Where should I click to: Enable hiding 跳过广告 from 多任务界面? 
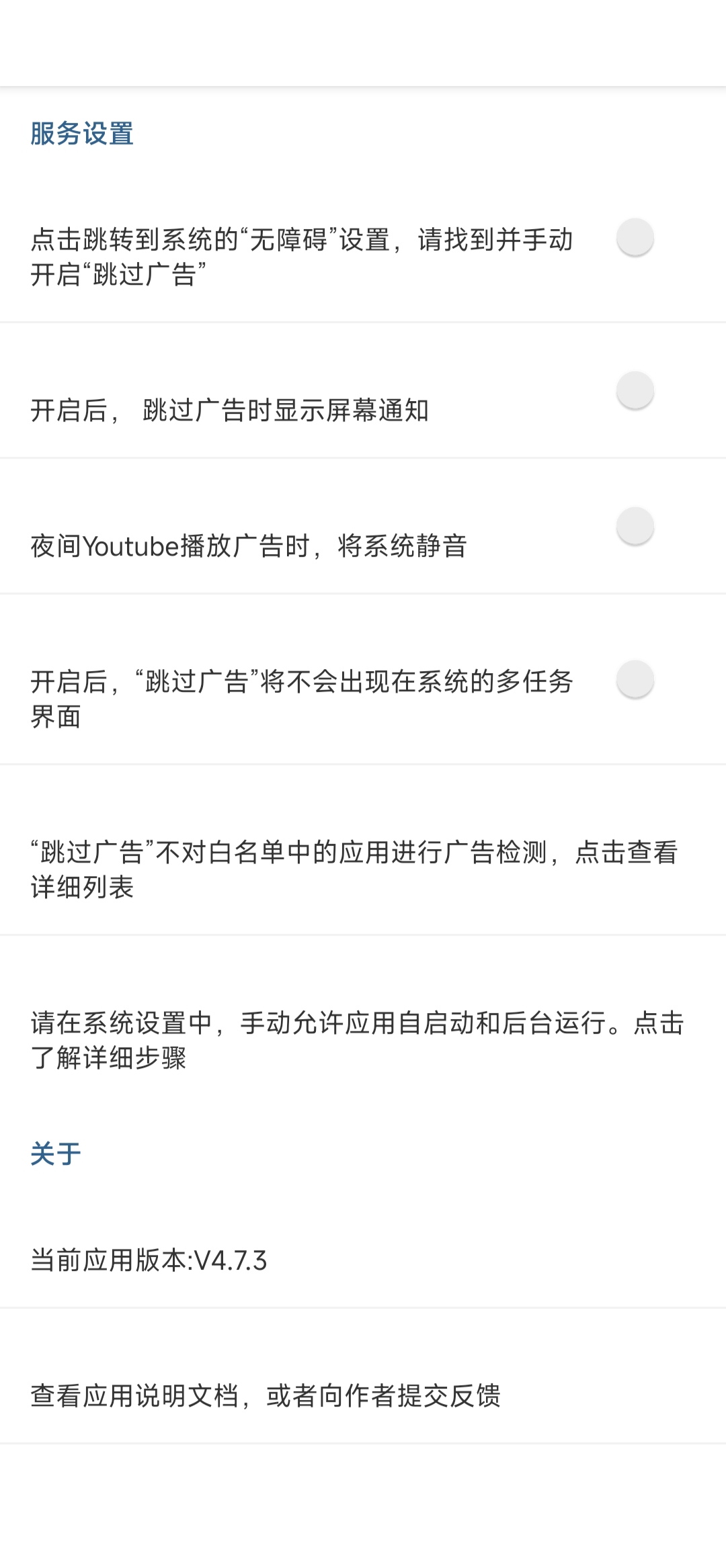[635, 679]
